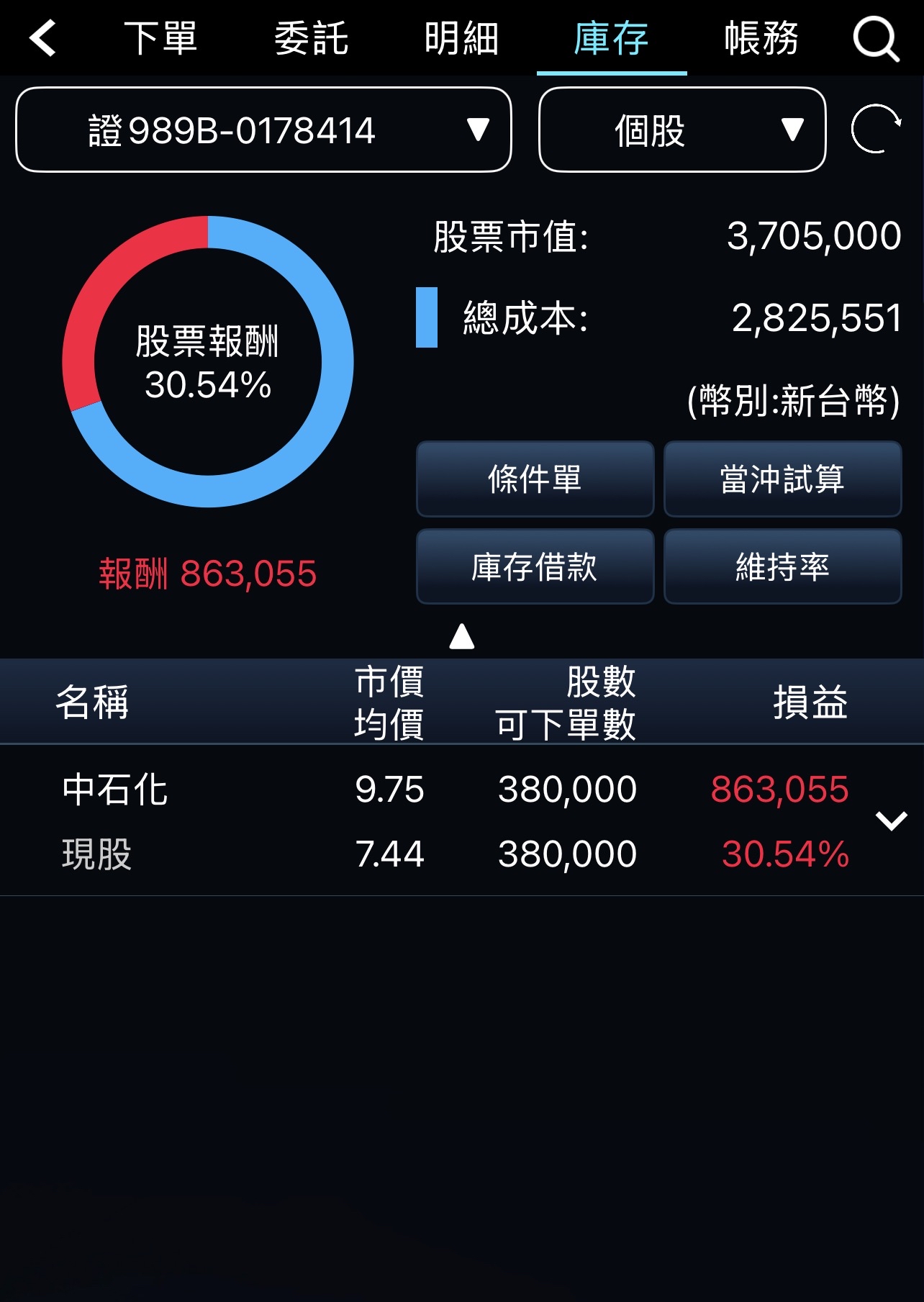Expand the 中石化 row chevron
The height and width of the screenshot is (1302, 924).
(x=891, y=820)
